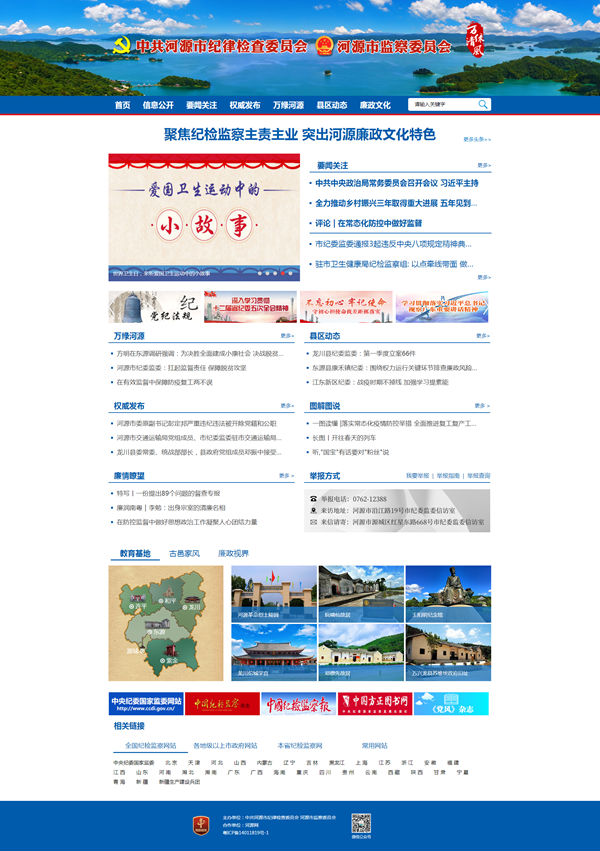Switch to 权威发布 in the top navigation
The width and height of the screenshot is (600, 851).
[x=244, y=105]
